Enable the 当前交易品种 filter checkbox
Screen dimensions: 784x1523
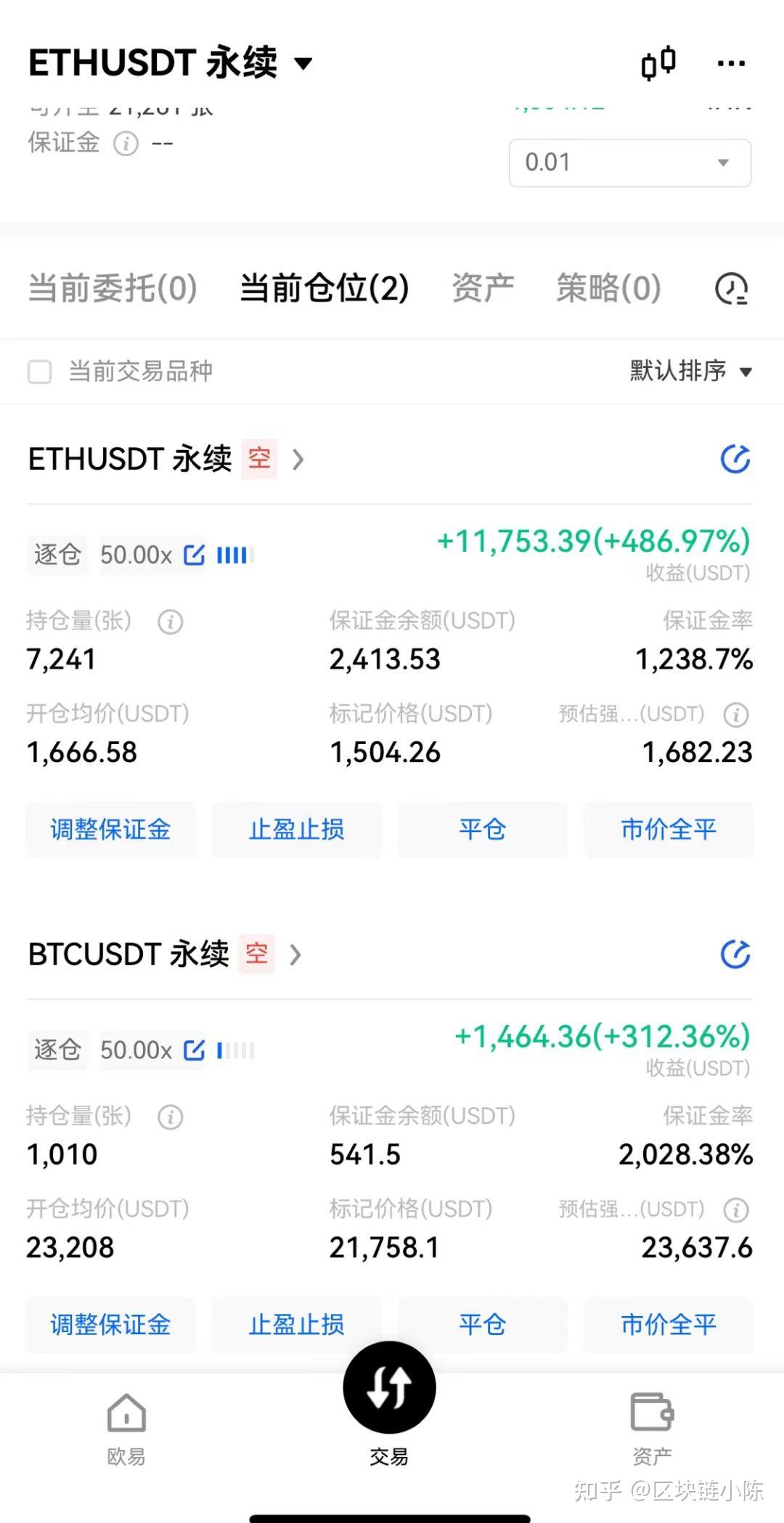click(40, 372)
